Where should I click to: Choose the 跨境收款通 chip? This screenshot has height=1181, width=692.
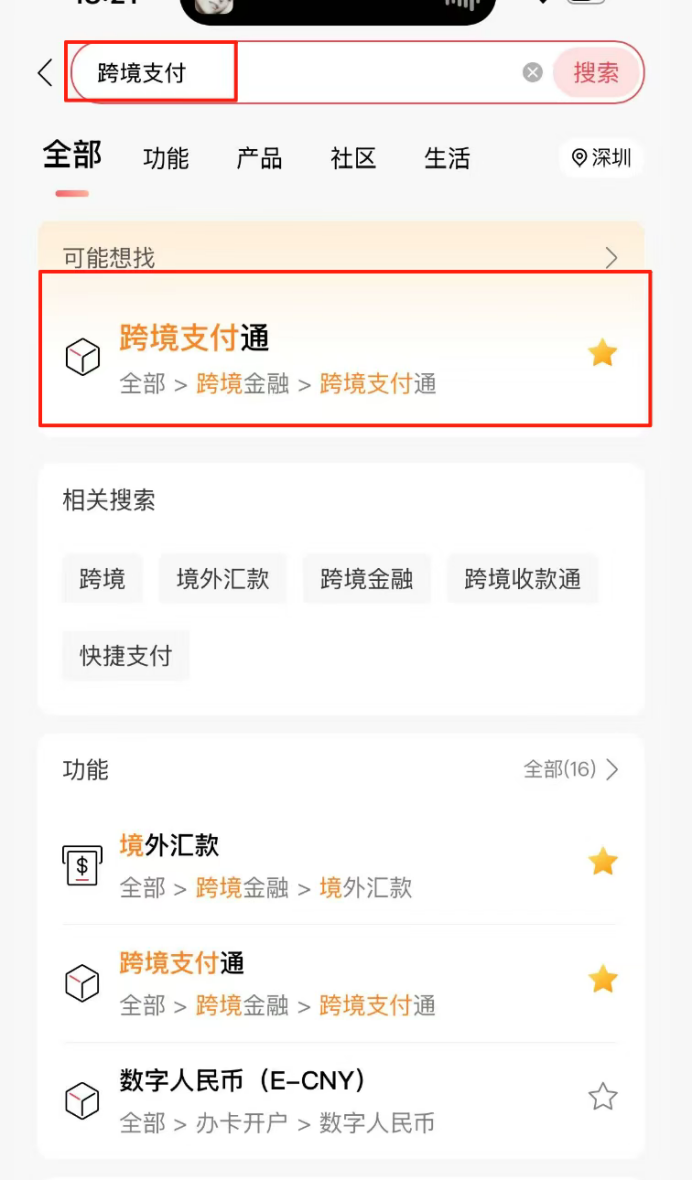click(x=522, y=579)
